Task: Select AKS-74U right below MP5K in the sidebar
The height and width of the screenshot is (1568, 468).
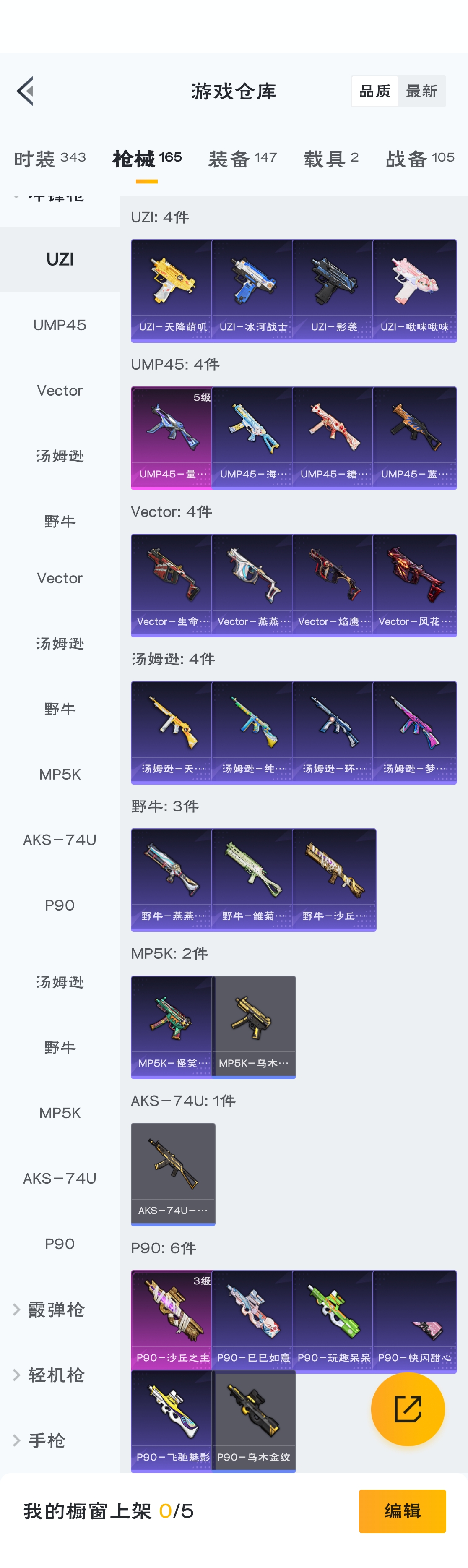Action: coord(60,840)
